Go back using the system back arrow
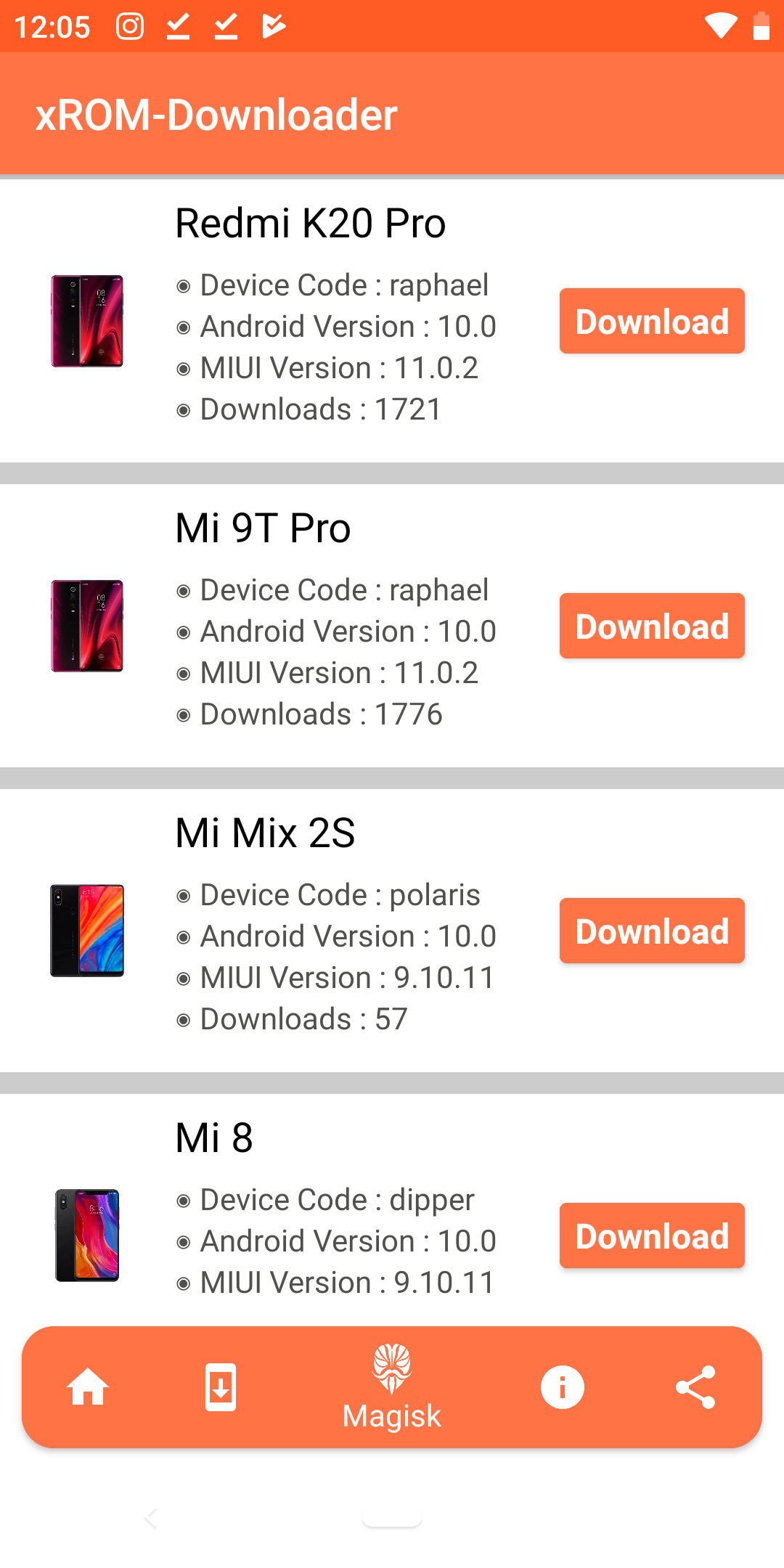Image resolution: width=784 pixels, height=1568 pixels. click(151, 1517)
